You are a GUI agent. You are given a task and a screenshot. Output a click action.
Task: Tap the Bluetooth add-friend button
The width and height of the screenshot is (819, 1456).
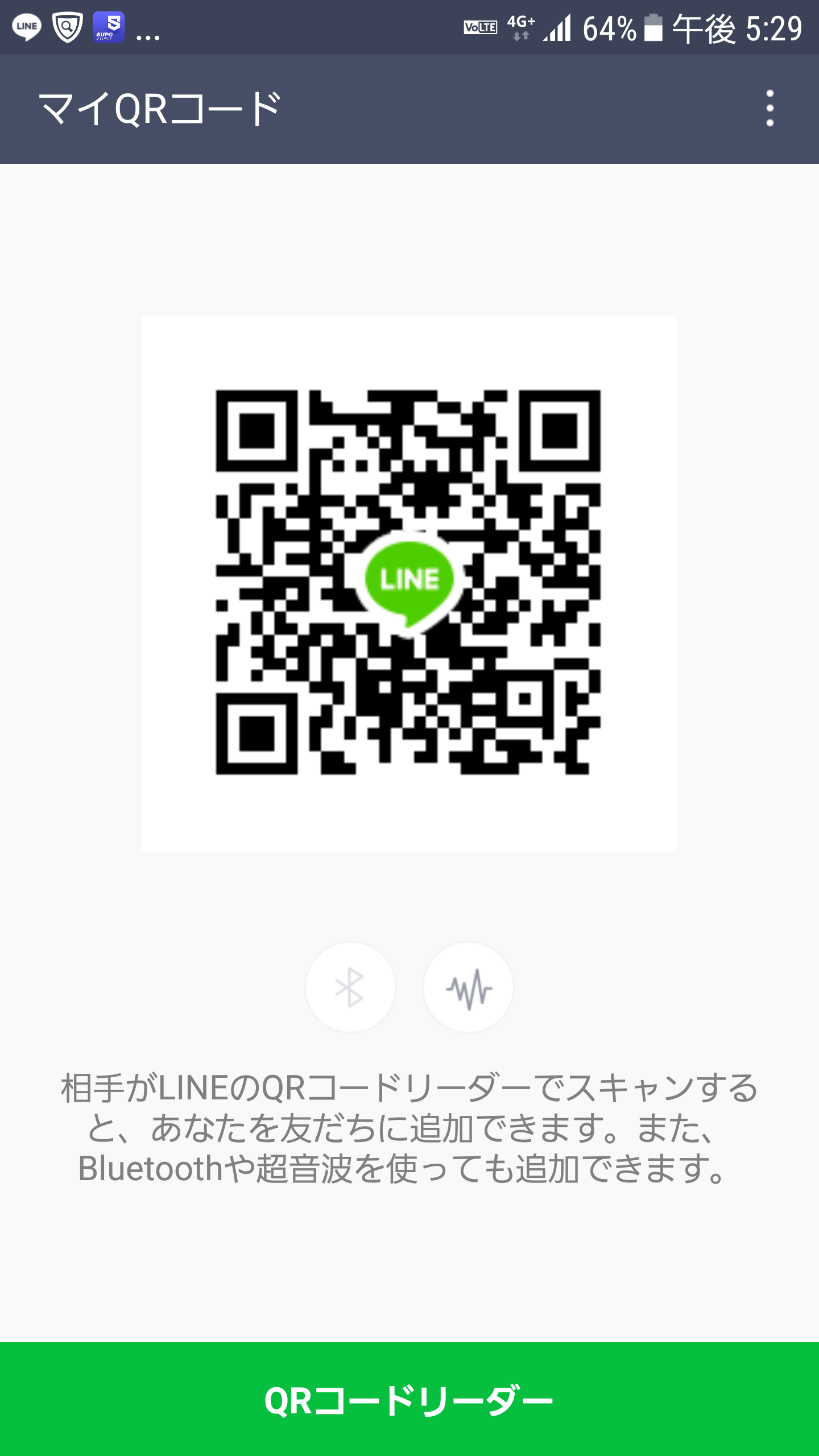coord(350,987)
